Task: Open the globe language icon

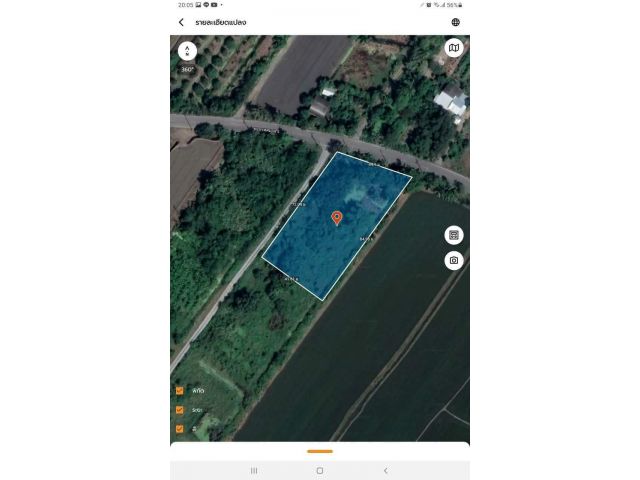Action: 456,22
